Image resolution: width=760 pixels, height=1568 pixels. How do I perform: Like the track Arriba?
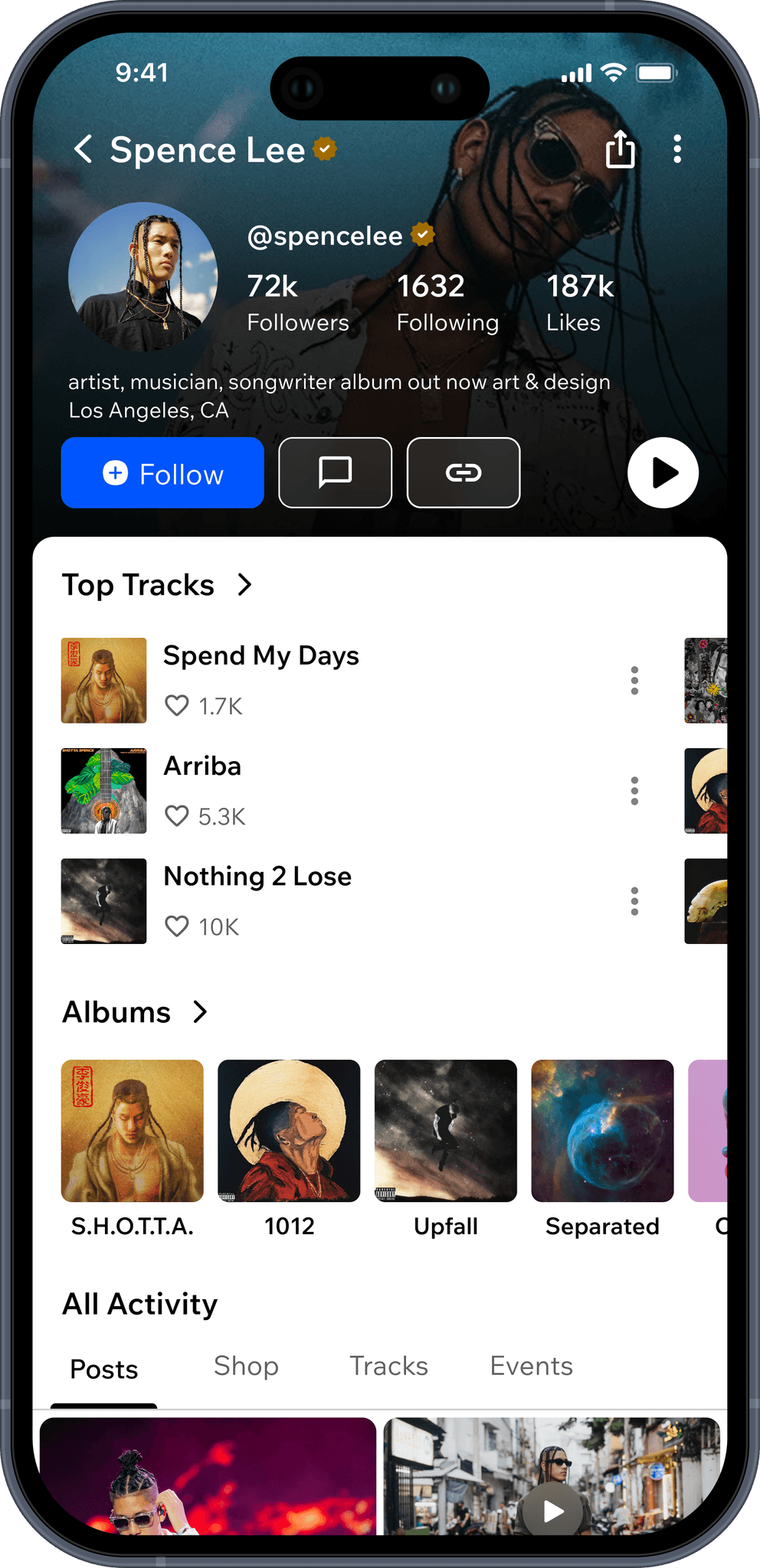(x=177, y=816)
